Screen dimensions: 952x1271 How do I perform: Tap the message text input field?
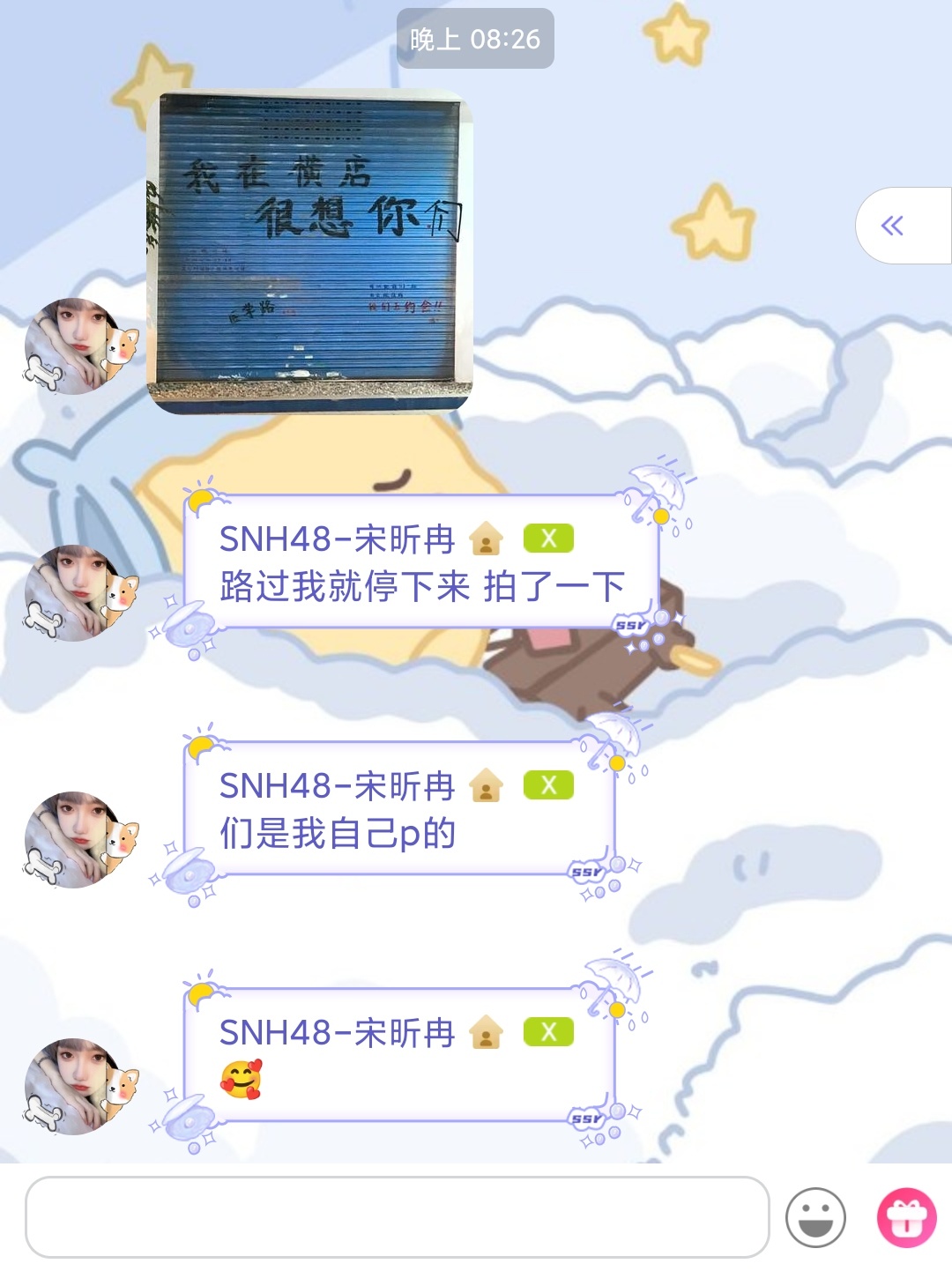click(x=397, y=1216)
